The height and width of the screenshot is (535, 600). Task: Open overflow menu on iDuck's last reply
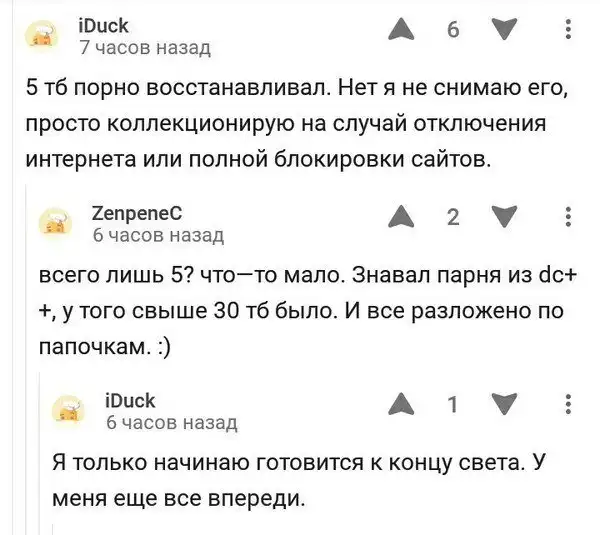coord(568,405)
